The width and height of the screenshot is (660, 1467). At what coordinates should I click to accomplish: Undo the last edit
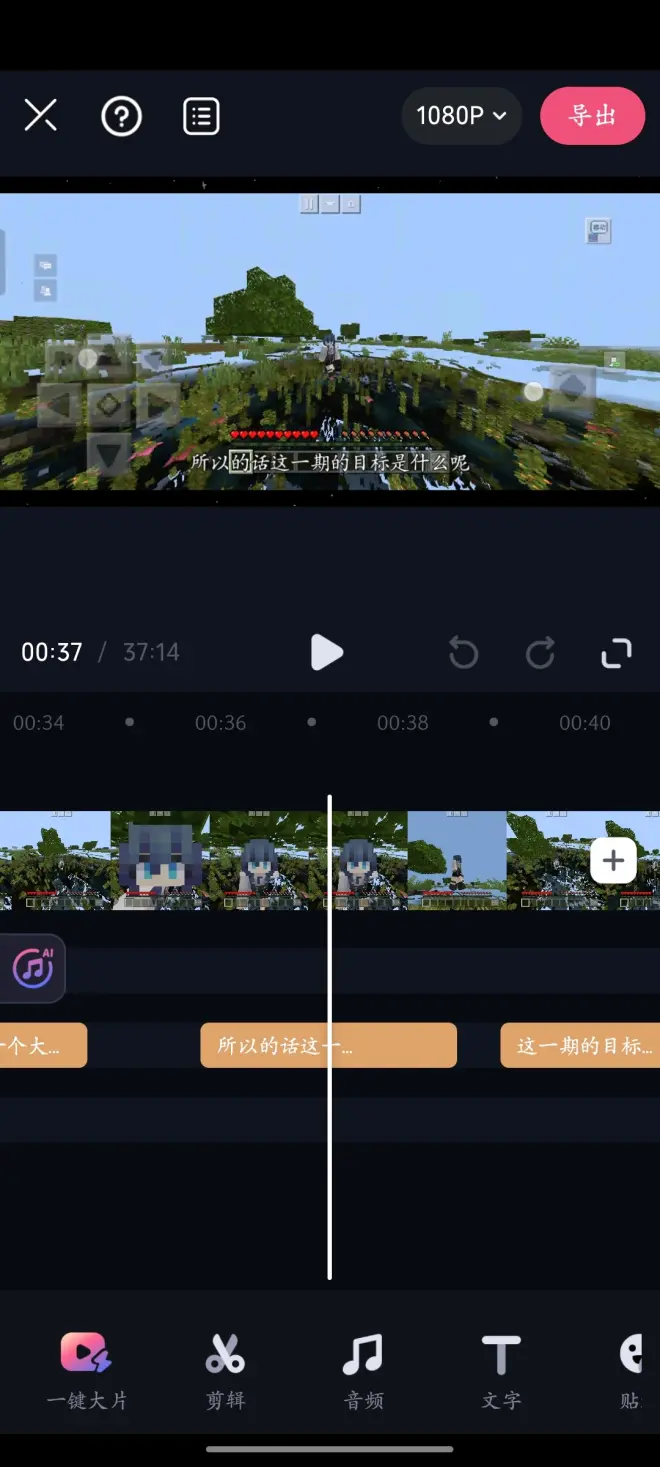click(x=463, y=654)
